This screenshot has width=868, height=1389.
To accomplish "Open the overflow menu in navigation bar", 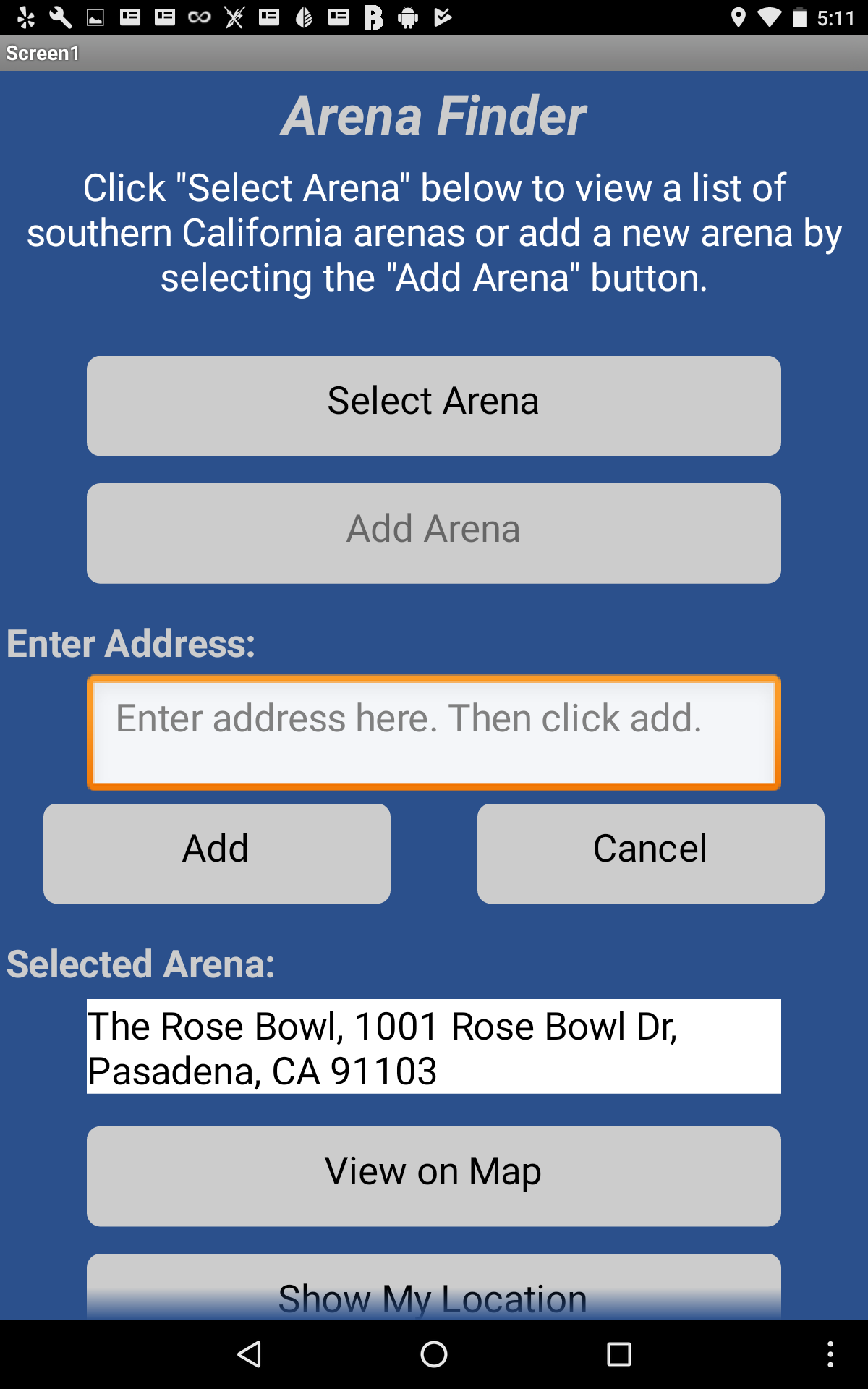I will tap(830, 1354).
